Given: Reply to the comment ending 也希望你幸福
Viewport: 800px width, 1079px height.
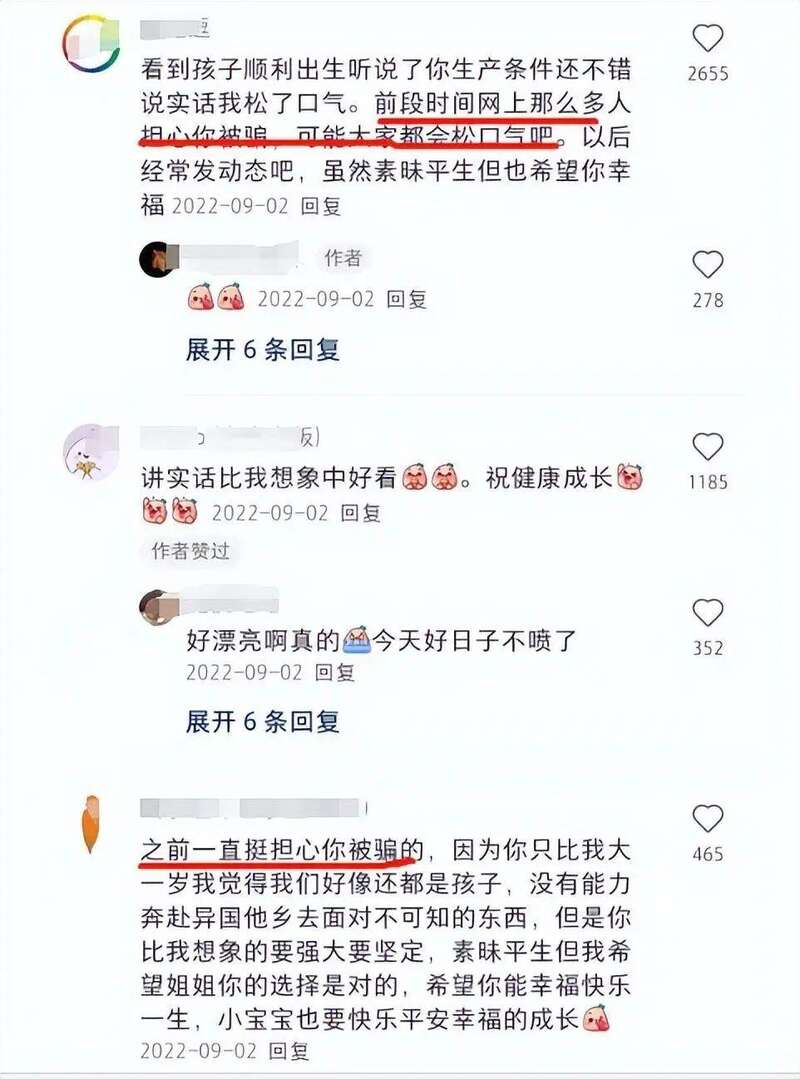Looking at the screenshot, I should (321, 207).
